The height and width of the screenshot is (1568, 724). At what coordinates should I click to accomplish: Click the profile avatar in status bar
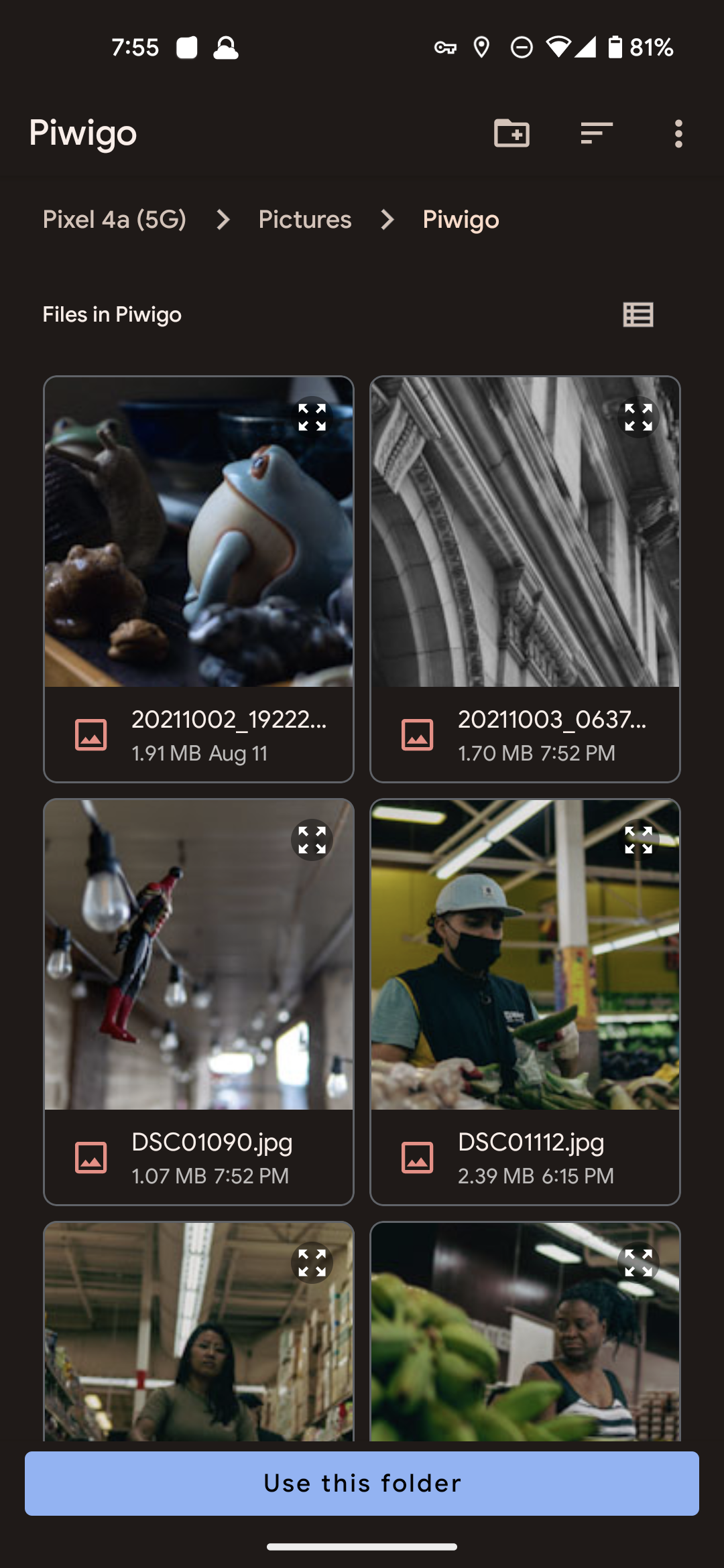tap(227, 47)
